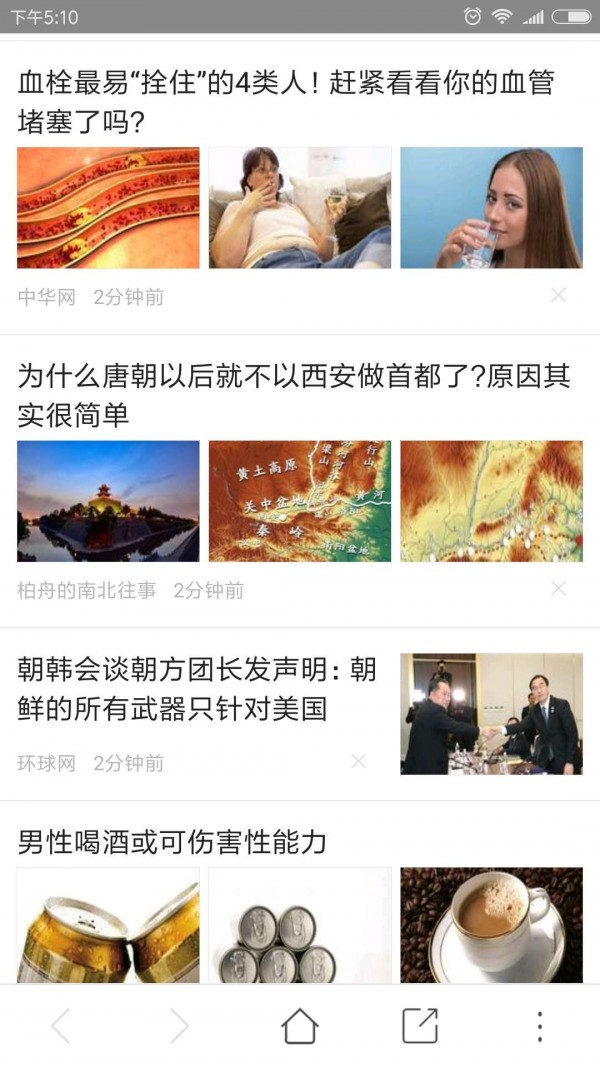Image resolution: width=600 pixels, height=1067 pixels.
Task: Open the North-South Korea talks article
Action: pos(198,689)
